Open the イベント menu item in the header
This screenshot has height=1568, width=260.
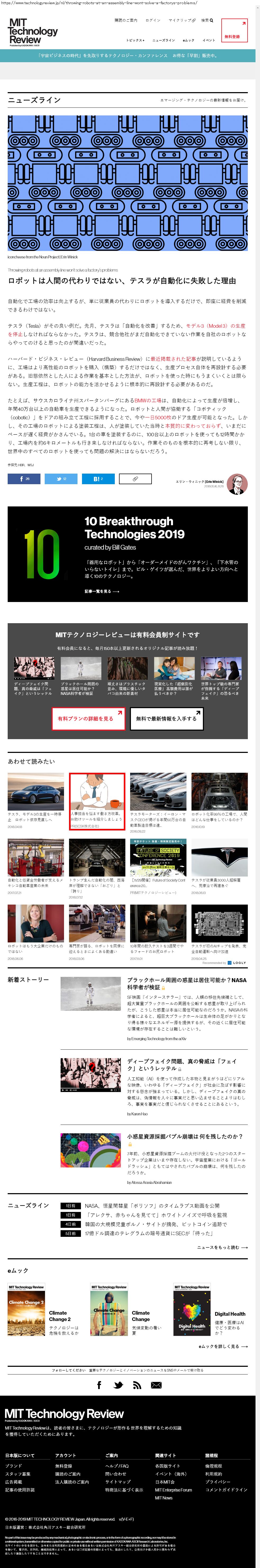point(209,40)
